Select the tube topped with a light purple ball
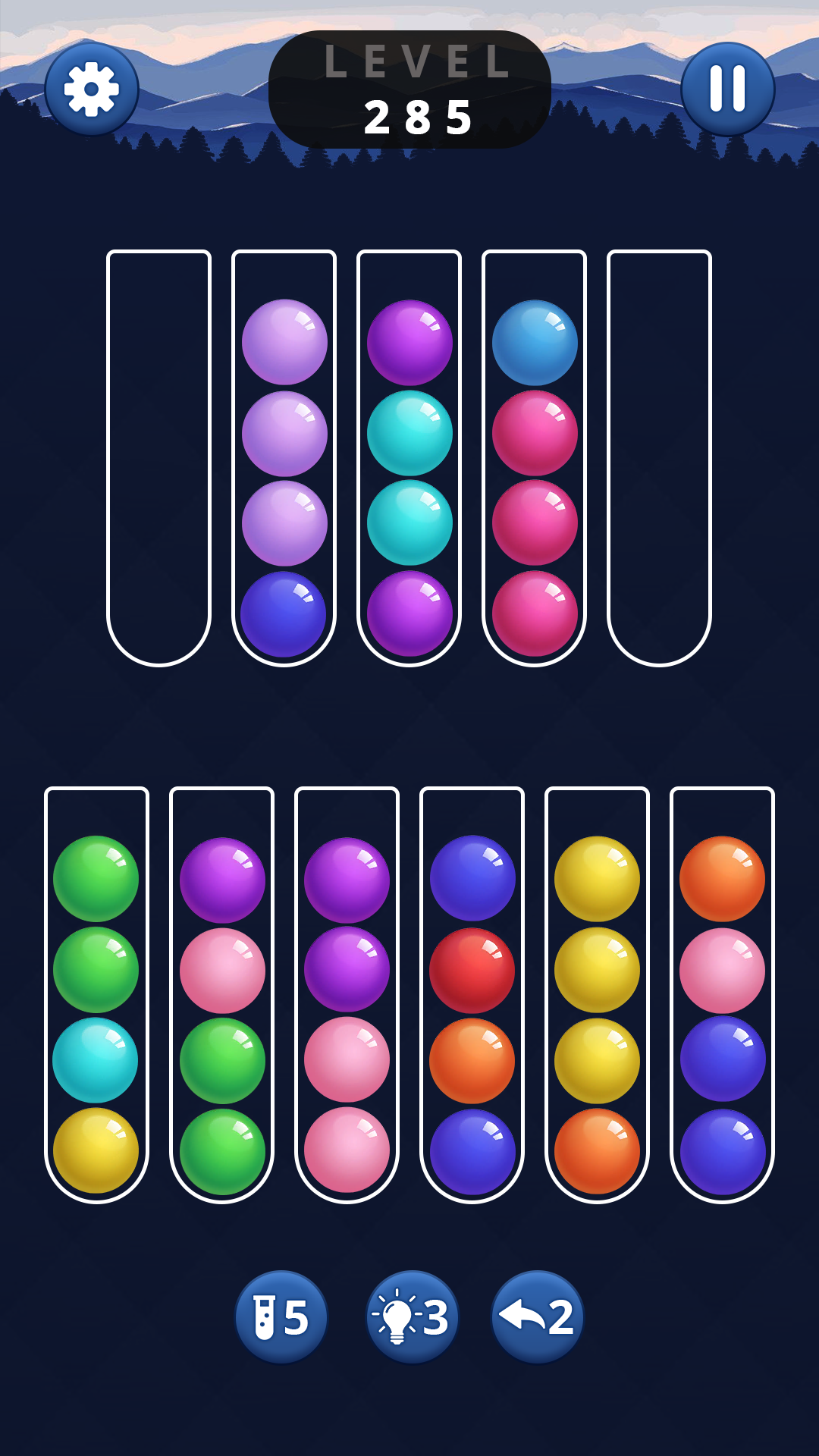The height and width of the screenshot is (1456, 819). [284, 343]
